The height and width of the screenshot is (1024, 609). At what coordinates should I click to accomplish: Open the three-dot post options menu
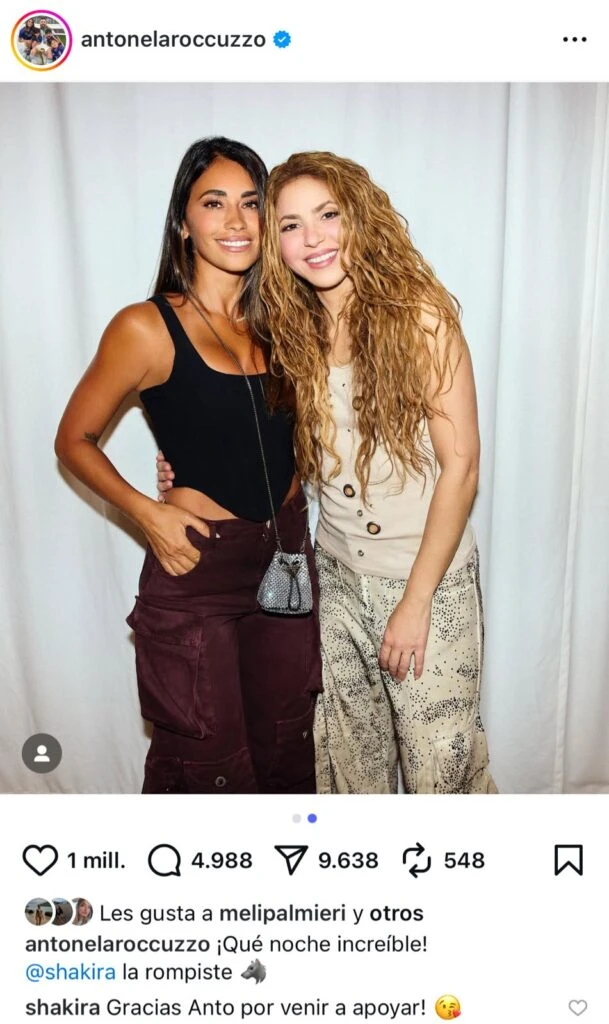pyautogui.click(x=575, y=40)
